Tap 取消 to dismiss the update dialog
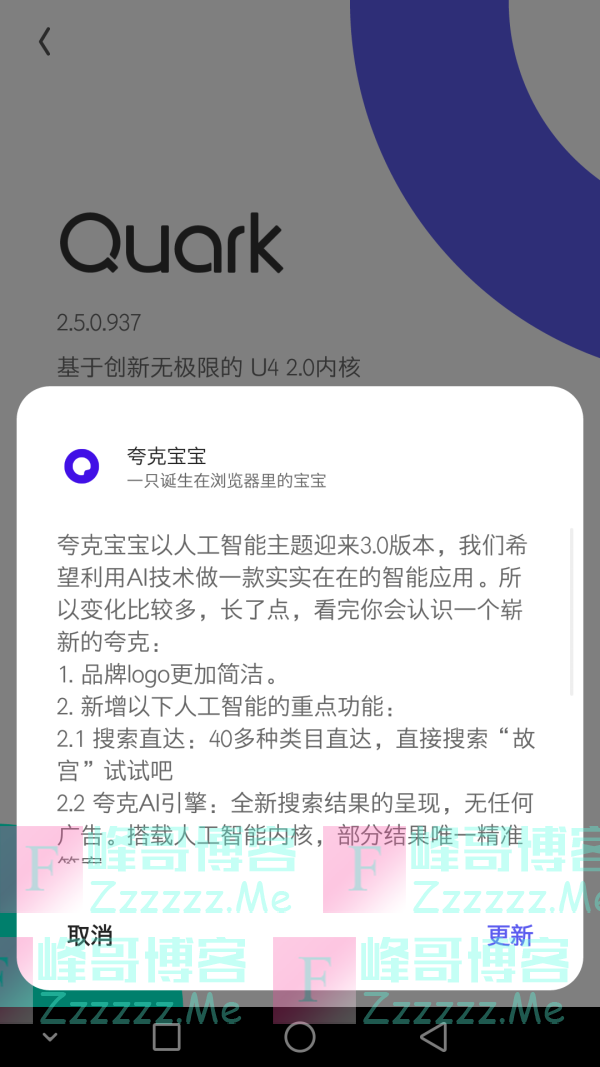The image size is (600, 1067). pos(90,936)
